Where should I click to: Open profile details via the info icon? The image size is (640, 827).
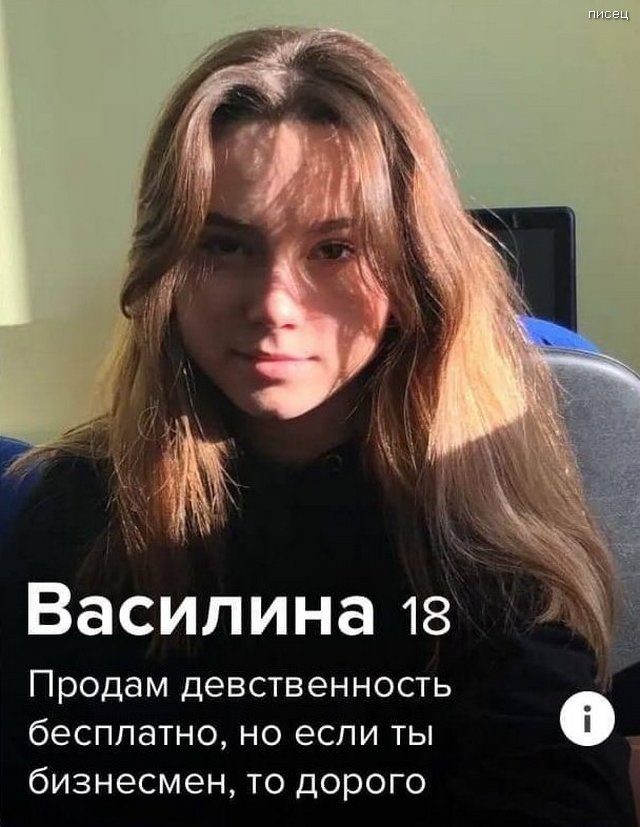click(586, 721)
